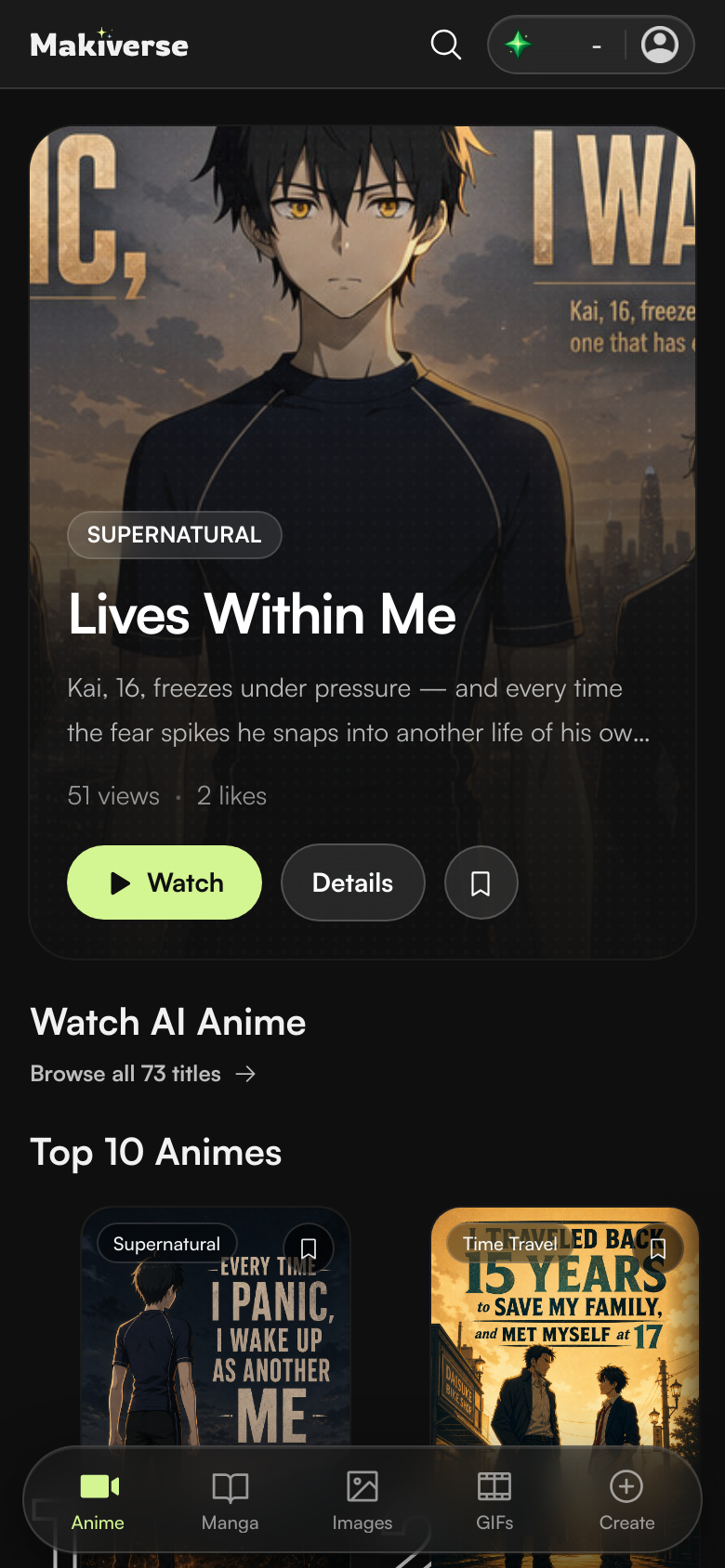Tap the Makiverse logo to go home

tap(109, 44)
